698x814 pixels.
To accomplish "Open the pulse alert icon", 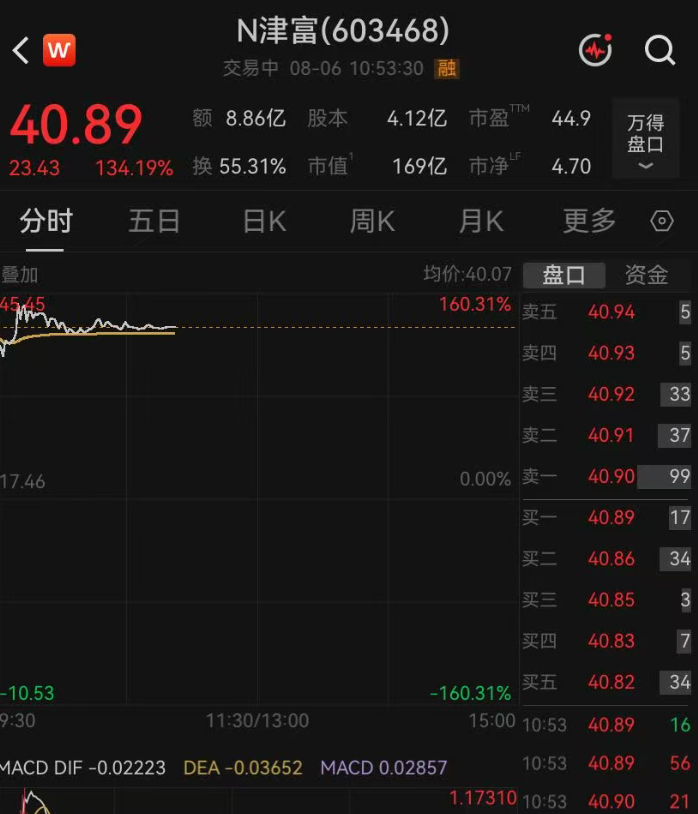I will (x=596, y=50).
